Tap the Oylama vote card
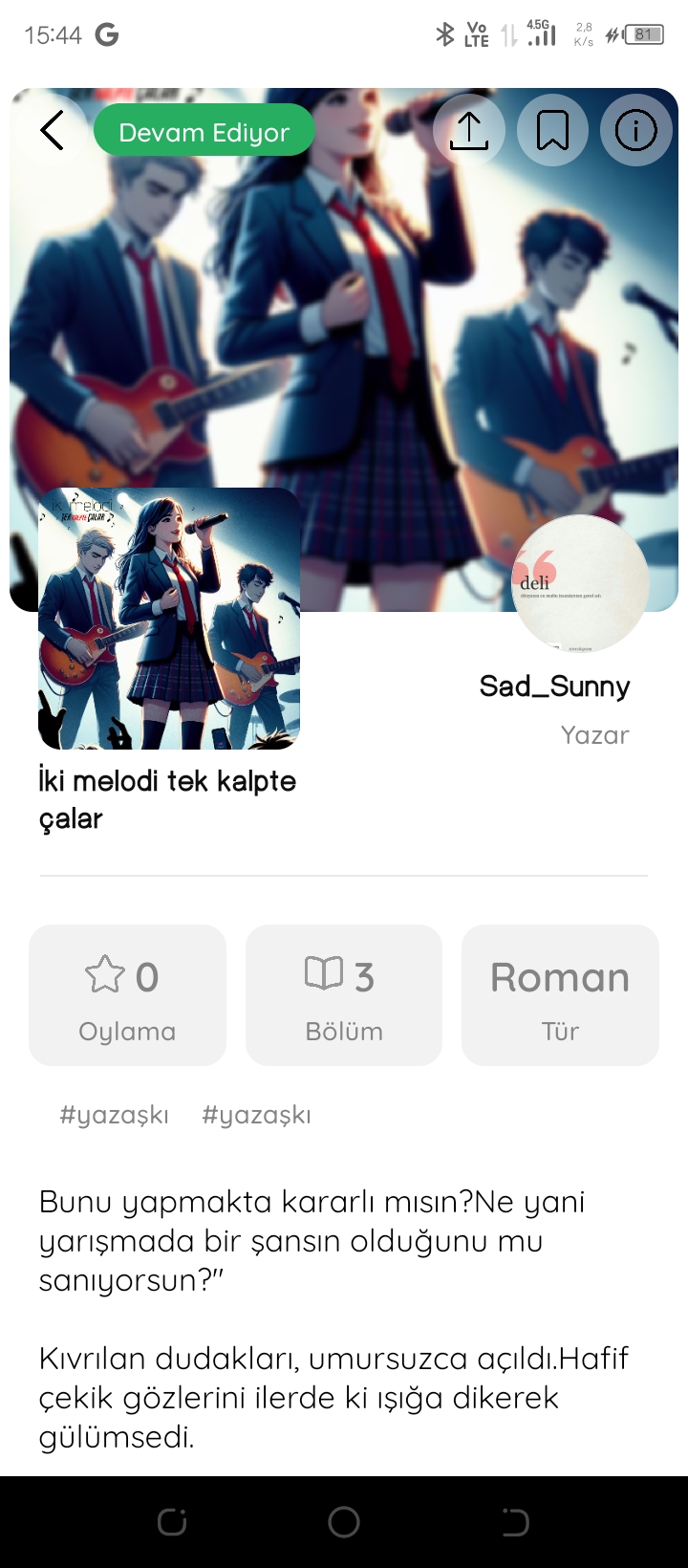 [x=127, y=994]
